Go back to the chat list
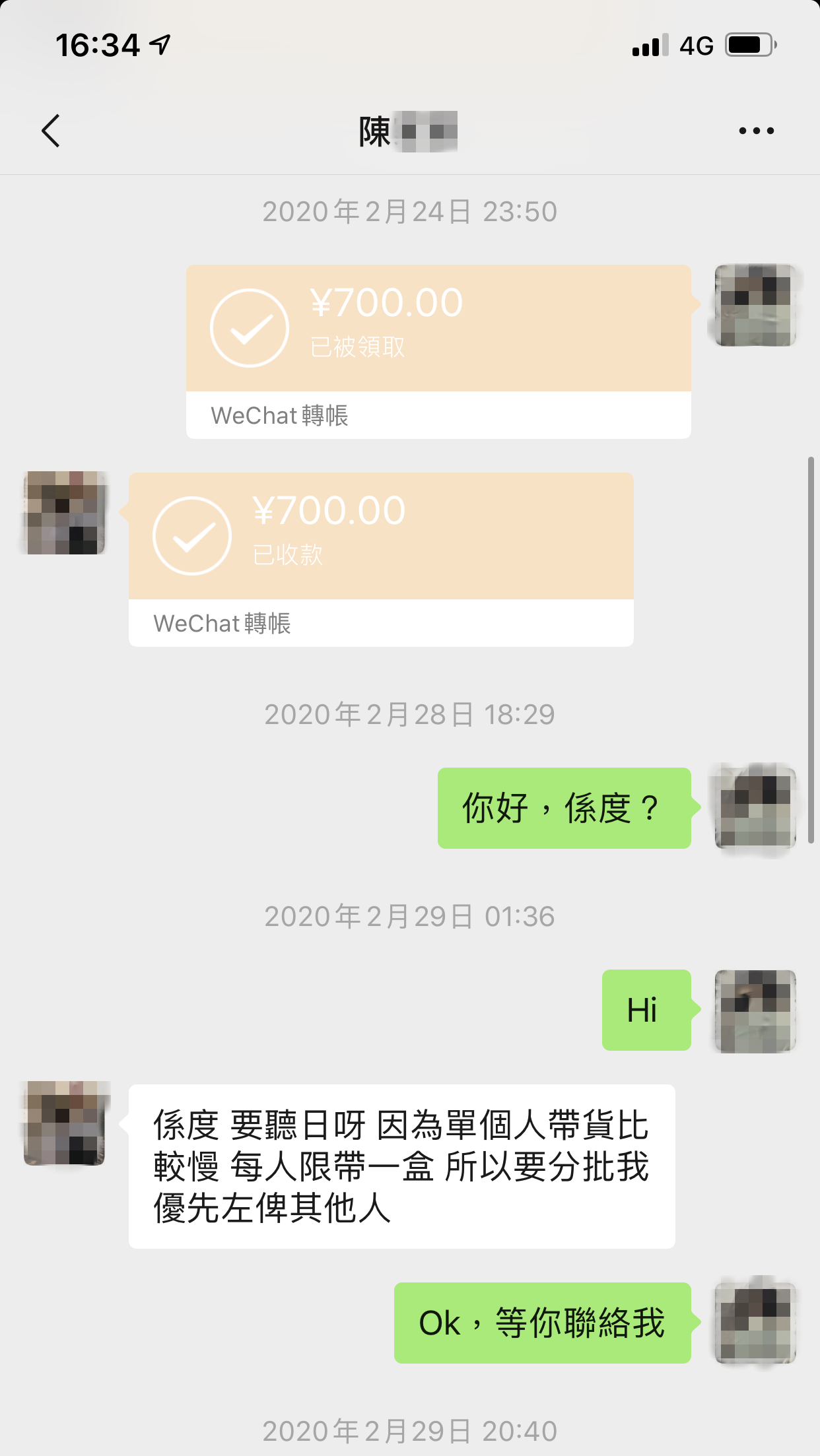Image resolution: width=820 pixels, height=1456 pixels. [51, 131]
